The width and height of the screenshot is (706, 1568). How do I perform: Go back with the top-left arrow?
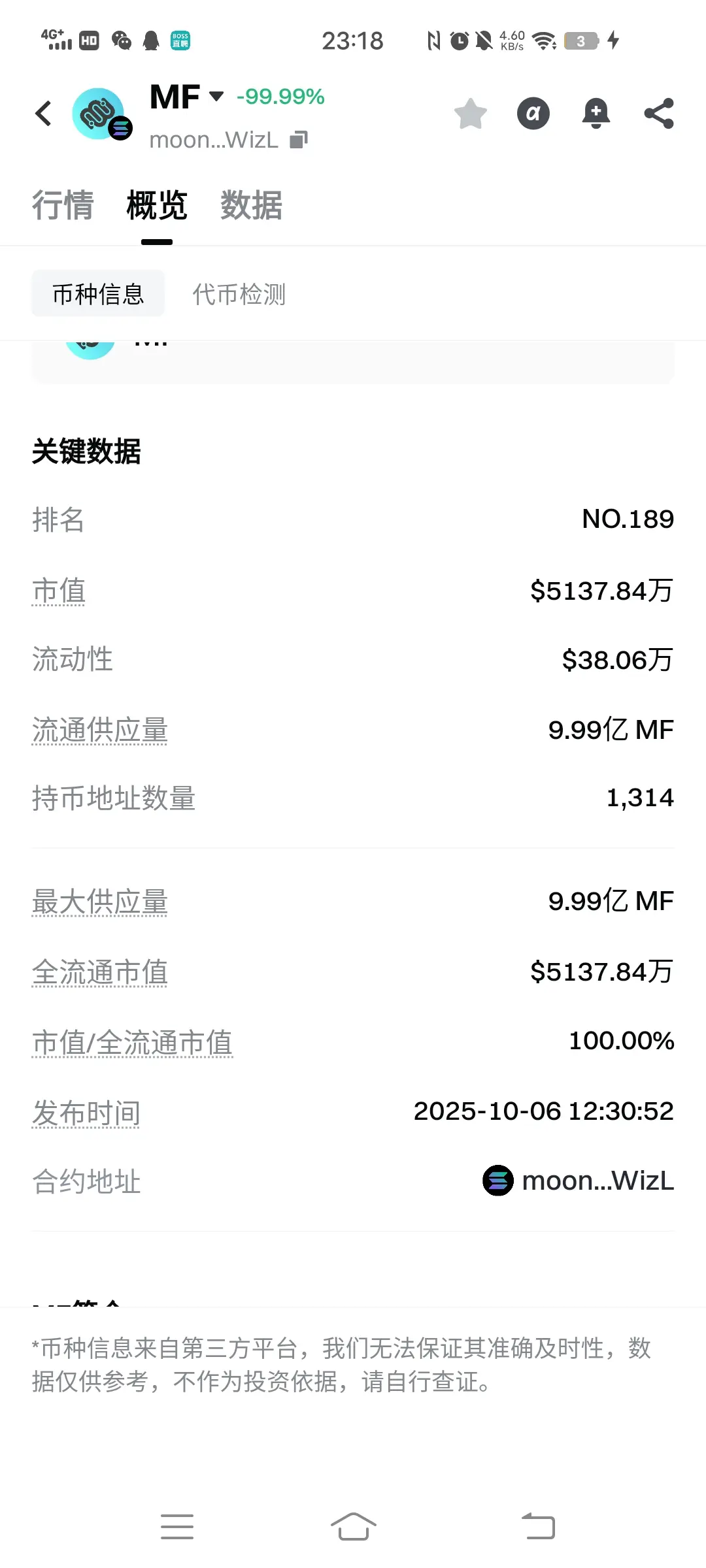pos(44,114)
